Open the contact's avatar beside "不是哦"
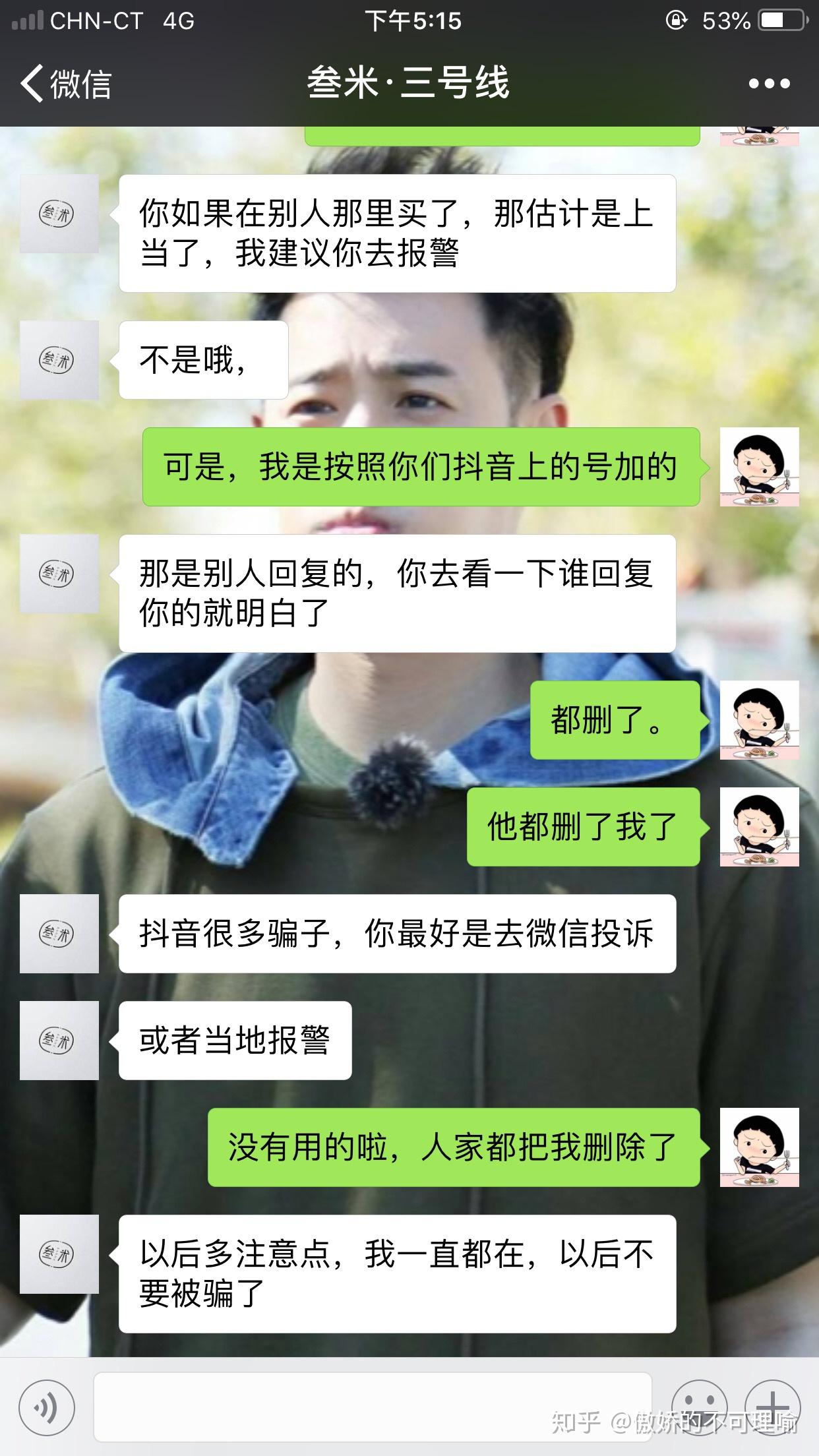The image size is (819, 1456). pos(59,360)
